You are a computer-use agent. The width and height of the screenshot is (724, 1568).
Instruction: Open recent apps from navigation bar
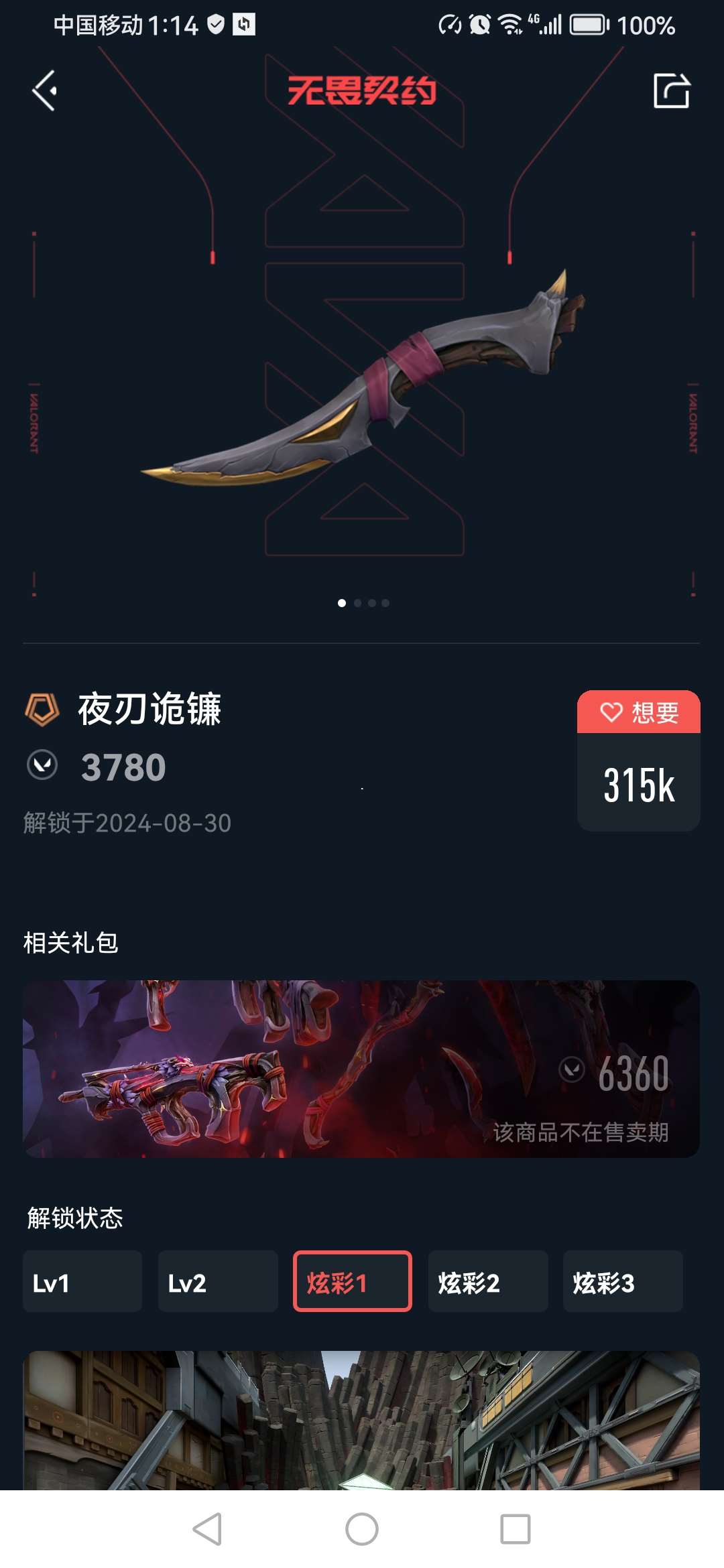point(516,1529)
